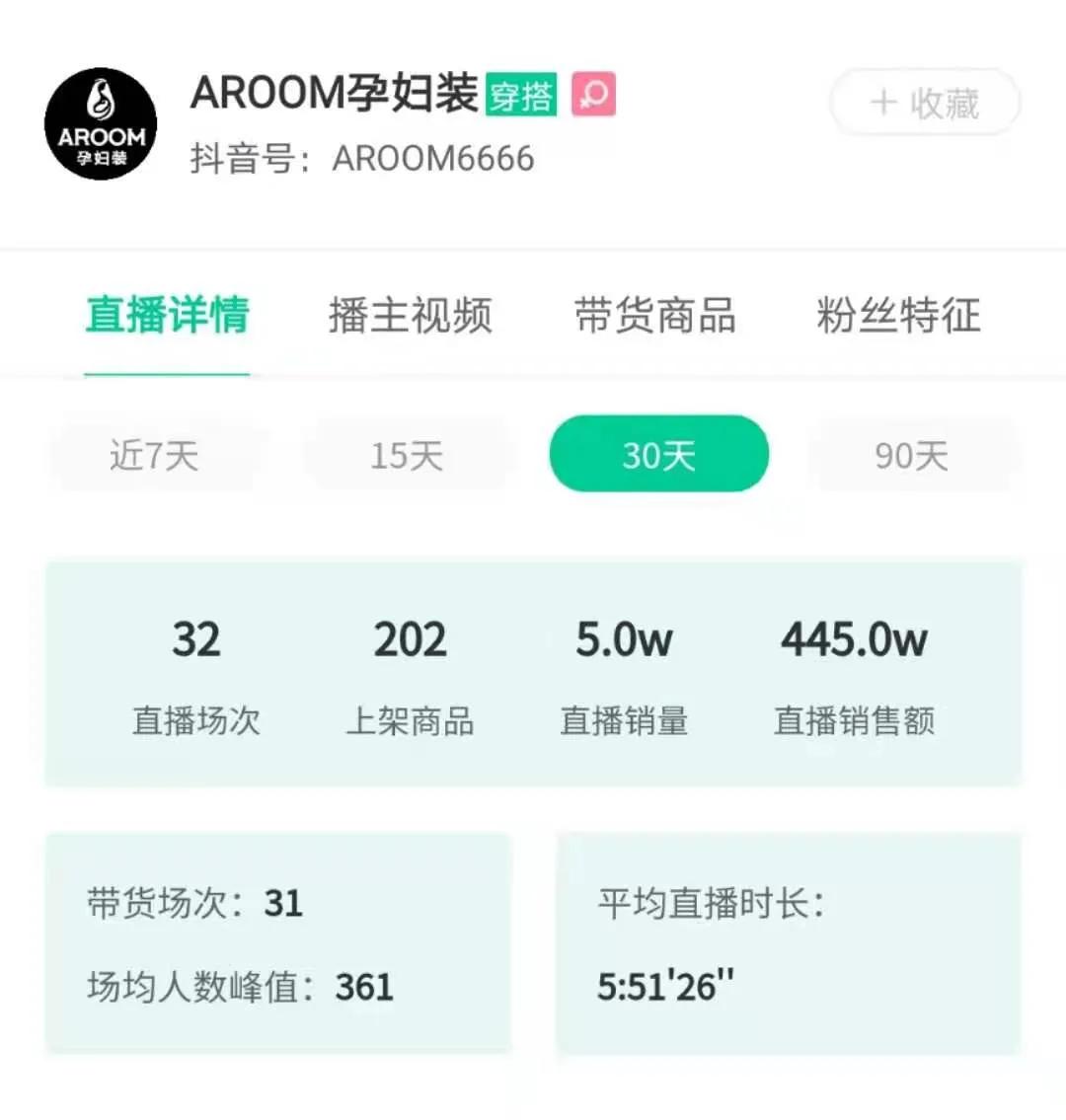Click the pink magnifier icon beside 穿搭 tag
Screen dimensions: 1066x1120
(x=592, y=97)
